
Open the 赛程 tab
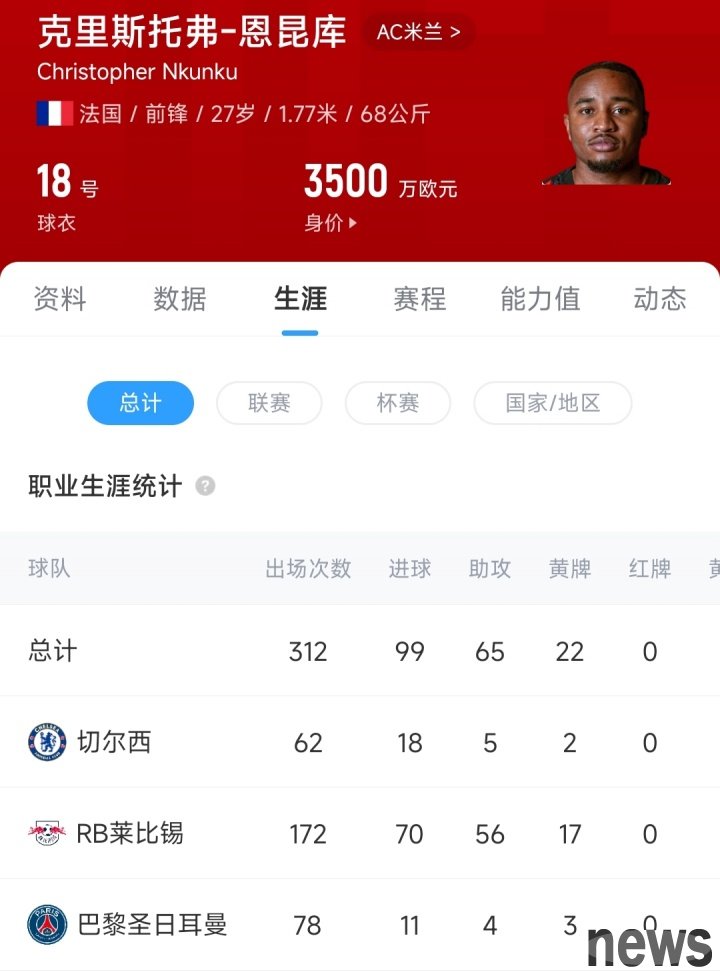point(420,299)
